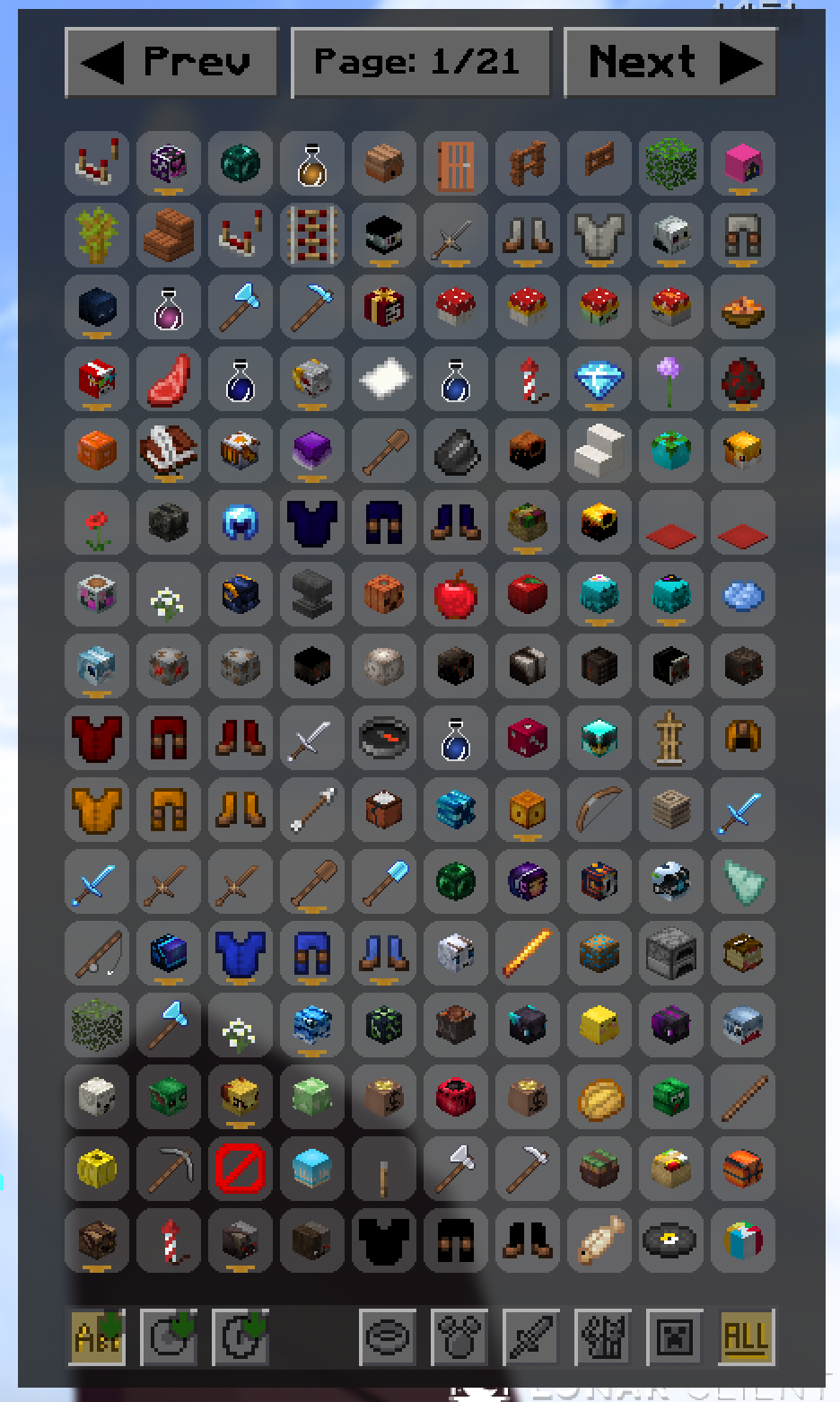
Task: Choose the furnace block item
Action: (670, 952)
